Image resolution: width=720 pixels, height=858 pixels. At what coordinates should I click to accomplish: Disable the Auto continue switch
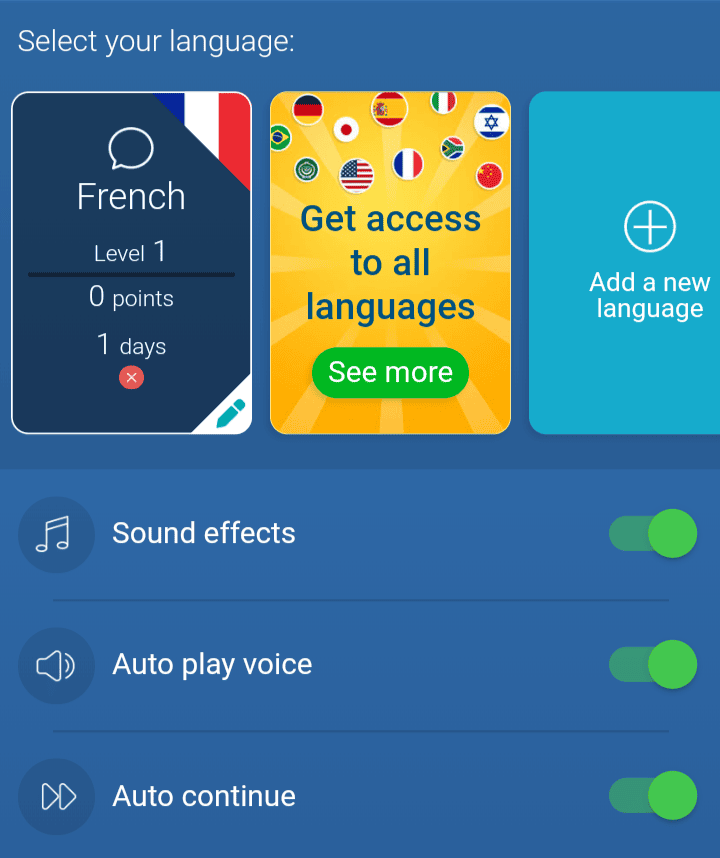pos(652,795)
